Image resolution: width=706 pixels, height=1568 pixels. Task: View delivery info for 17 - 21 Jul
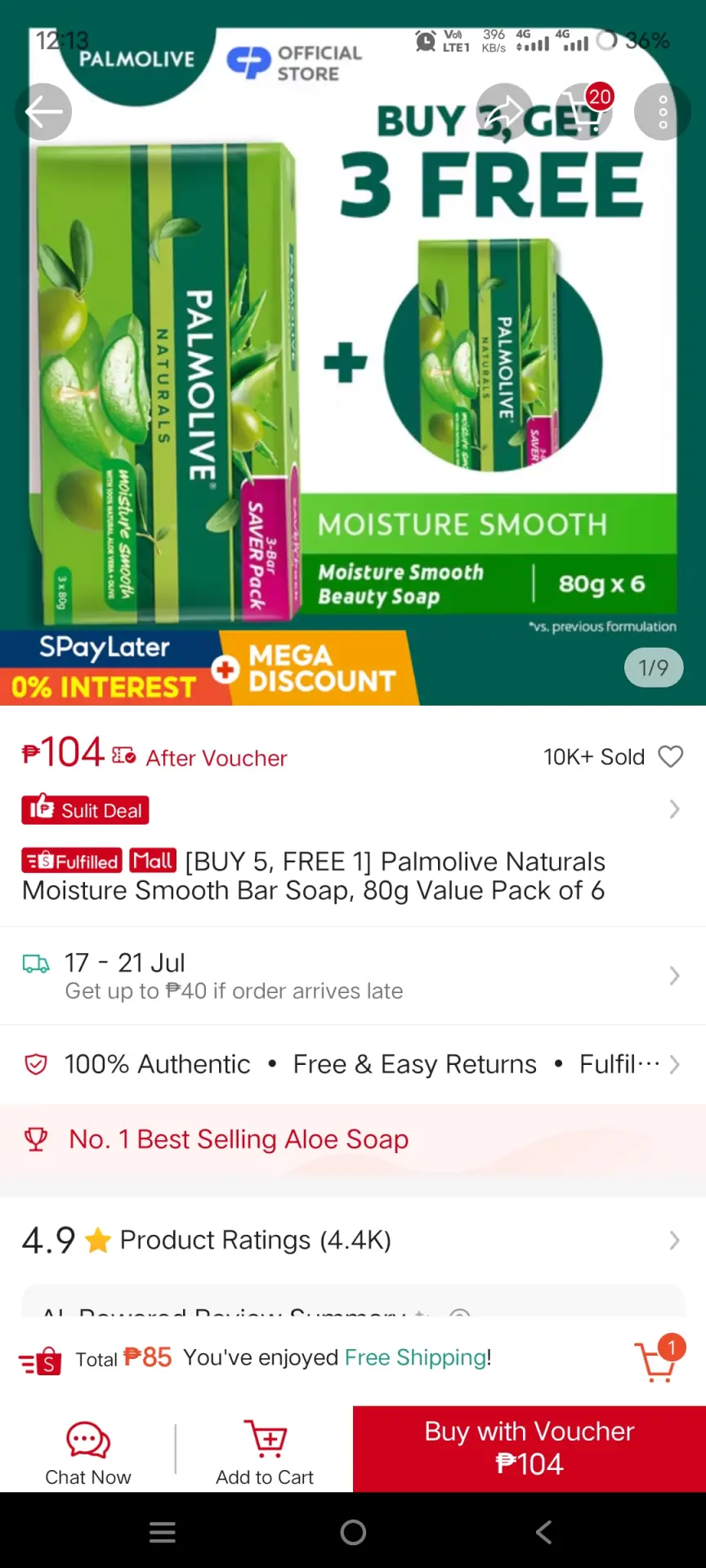(x=353, y=976)
